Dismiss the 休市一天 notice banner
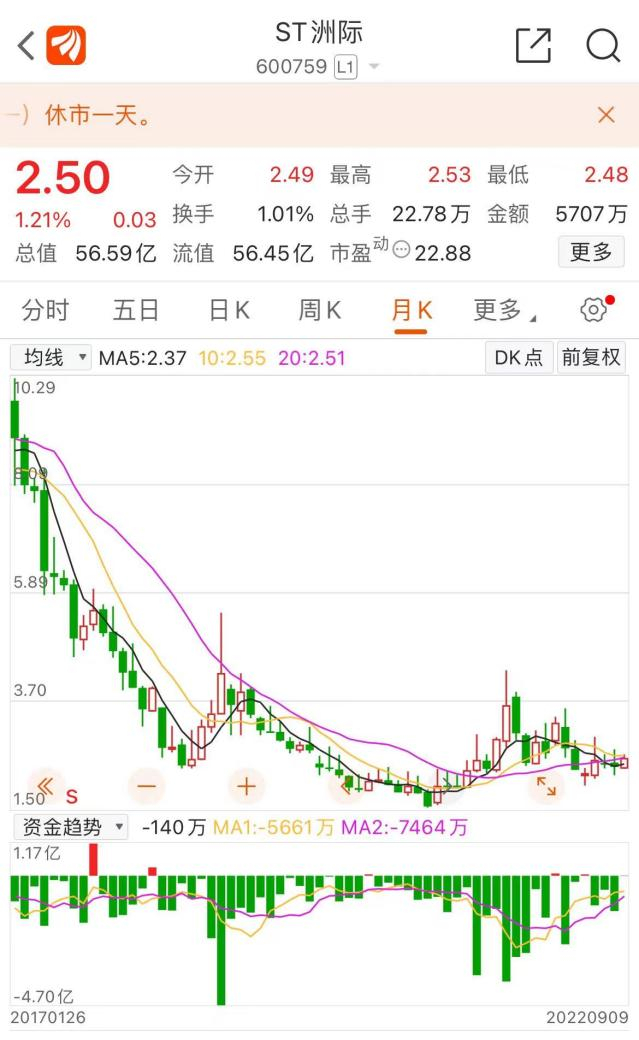 606,115
